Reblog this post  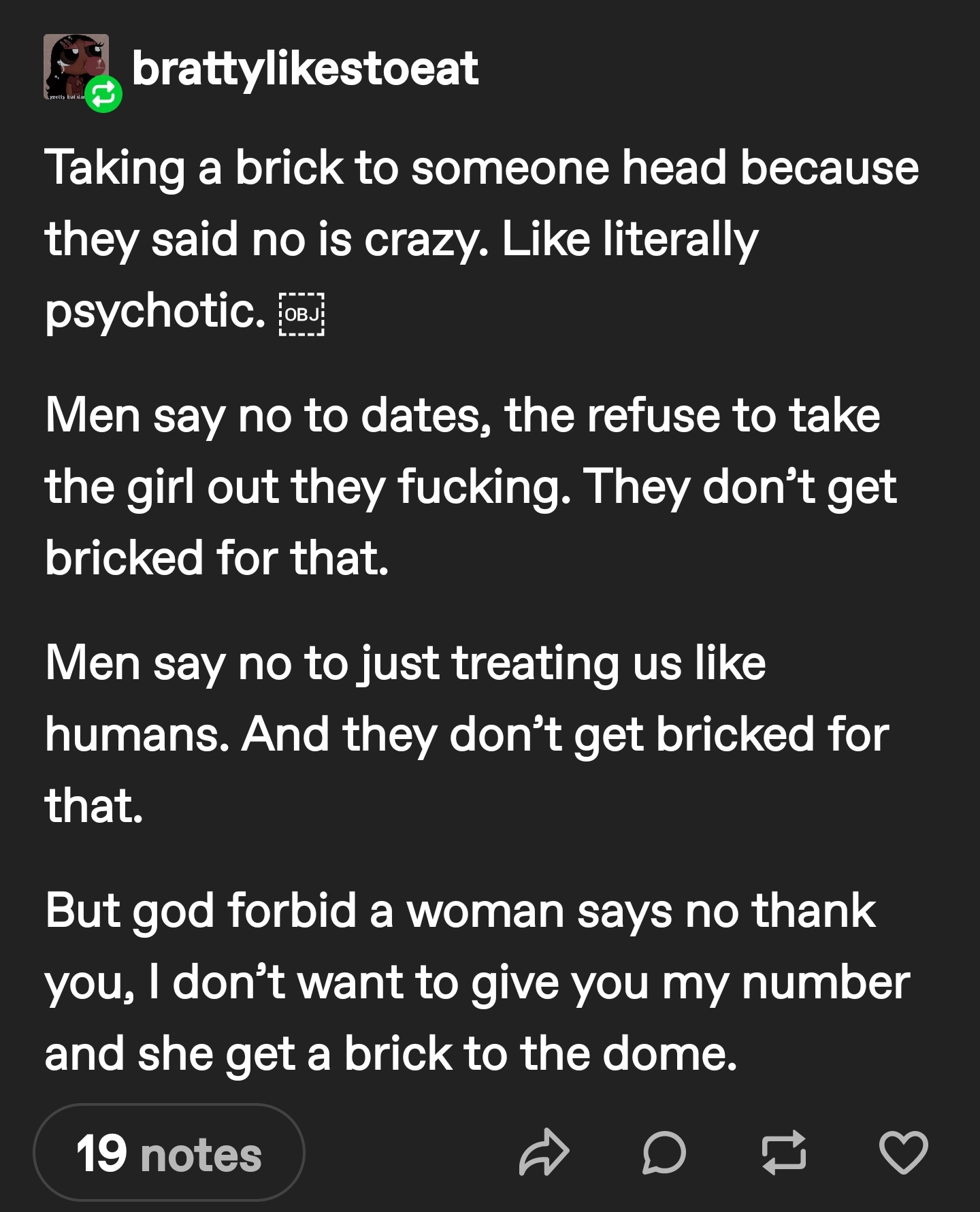pyautogui.click(x=783, y=1153)
